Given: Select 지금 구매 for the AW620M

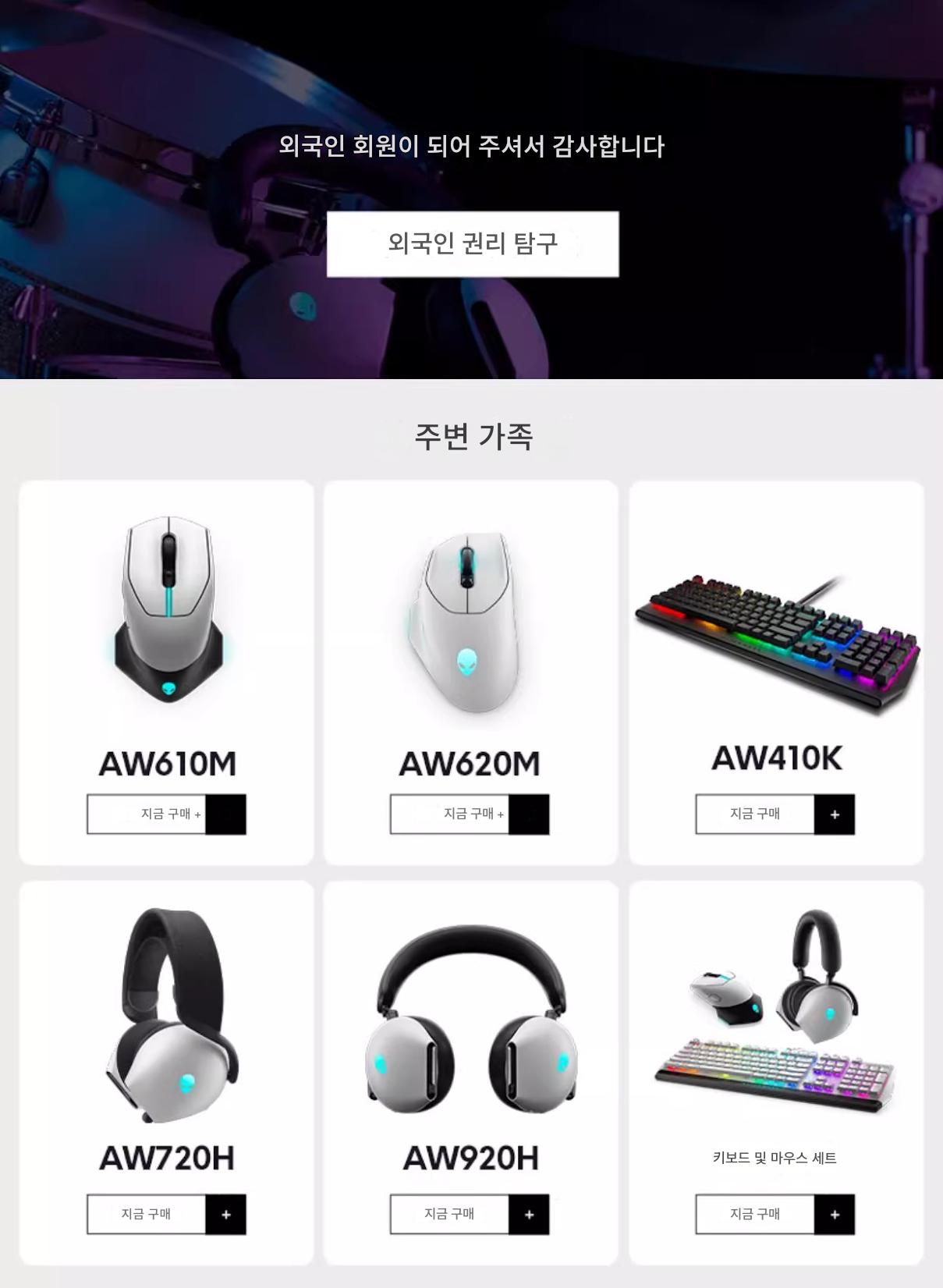Looking at the screenshot, I should pyautogui.click(x=470, y=814).
